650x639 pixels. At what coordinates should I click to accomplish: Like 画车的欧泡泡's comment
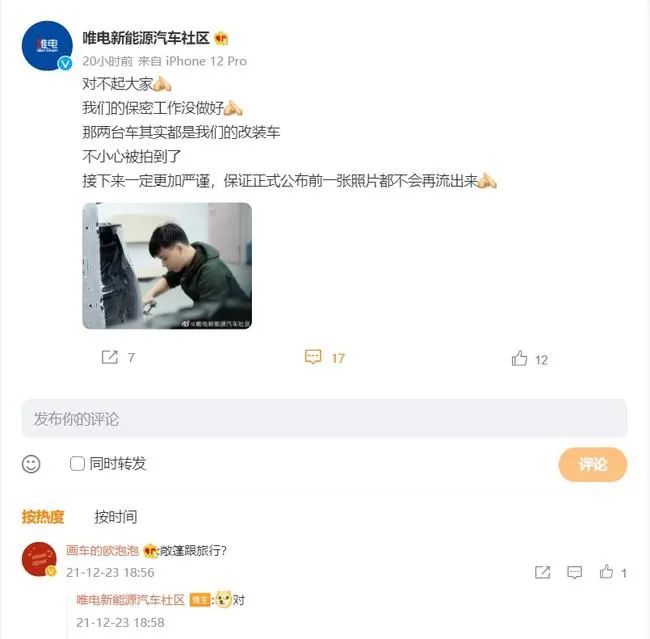[x=606, y=572]
